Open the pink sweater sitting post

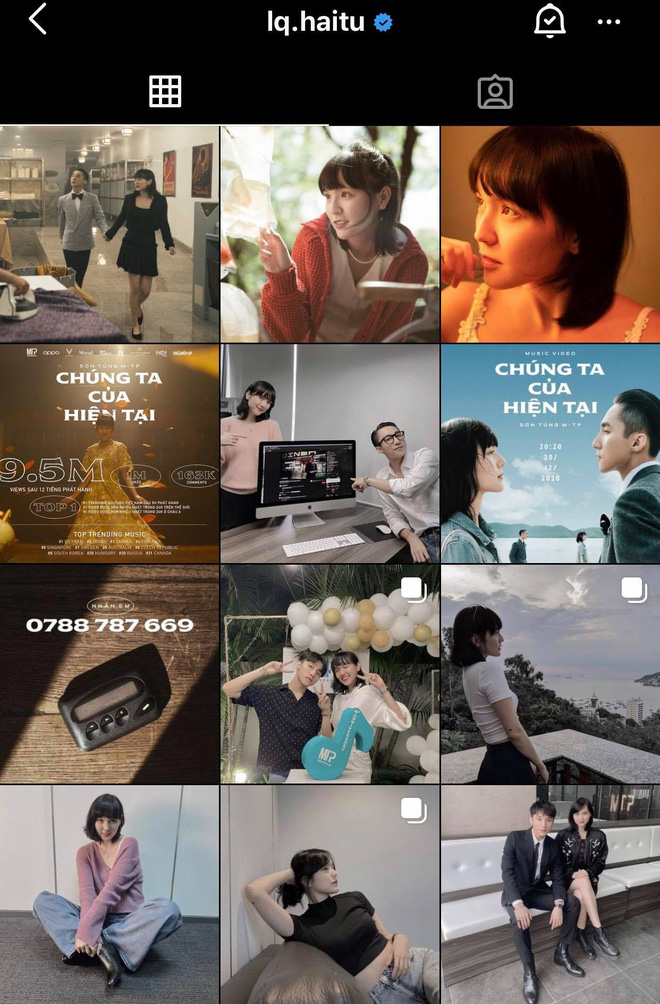tap(109, 893)
